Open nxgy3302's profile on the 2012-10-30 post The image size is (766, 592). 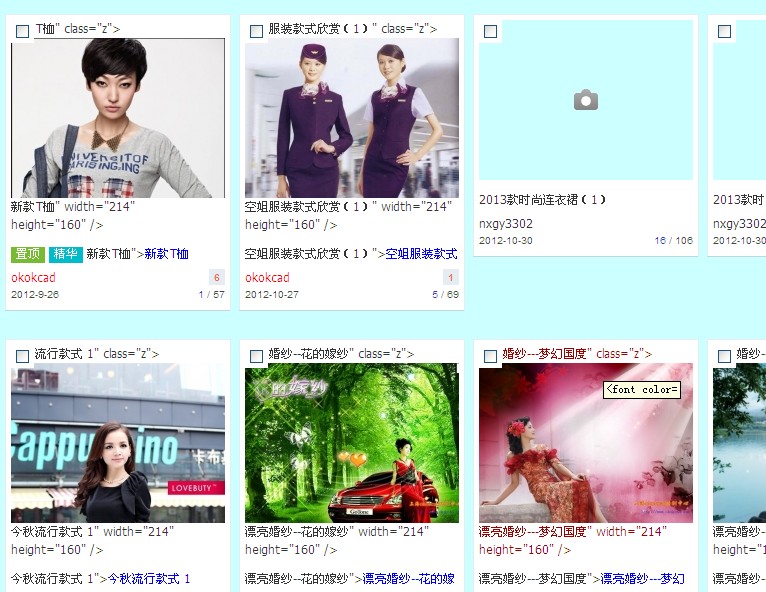(x=505, y=223)
